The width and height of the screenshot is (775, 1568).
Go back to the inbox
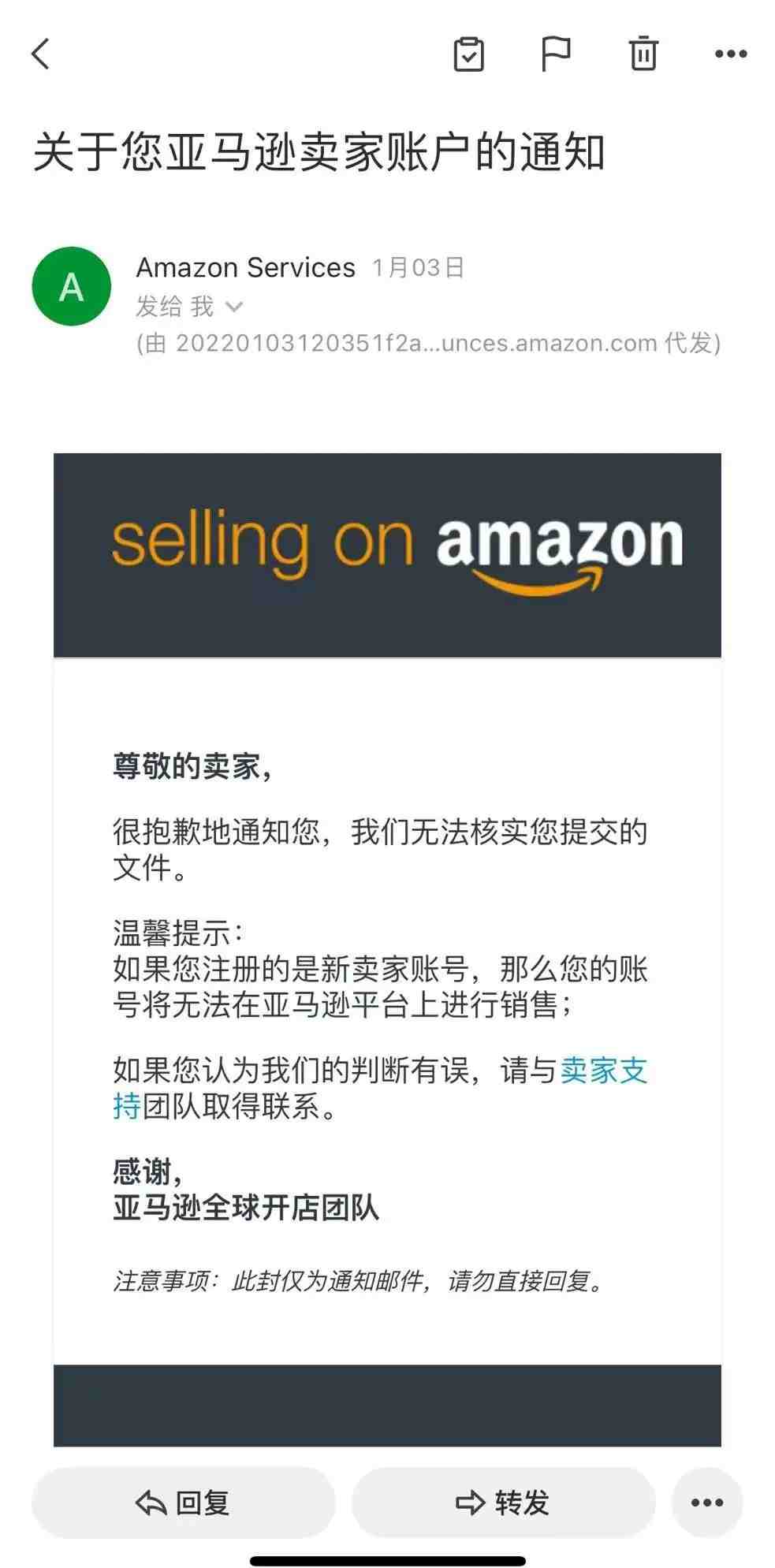point(41,54)
